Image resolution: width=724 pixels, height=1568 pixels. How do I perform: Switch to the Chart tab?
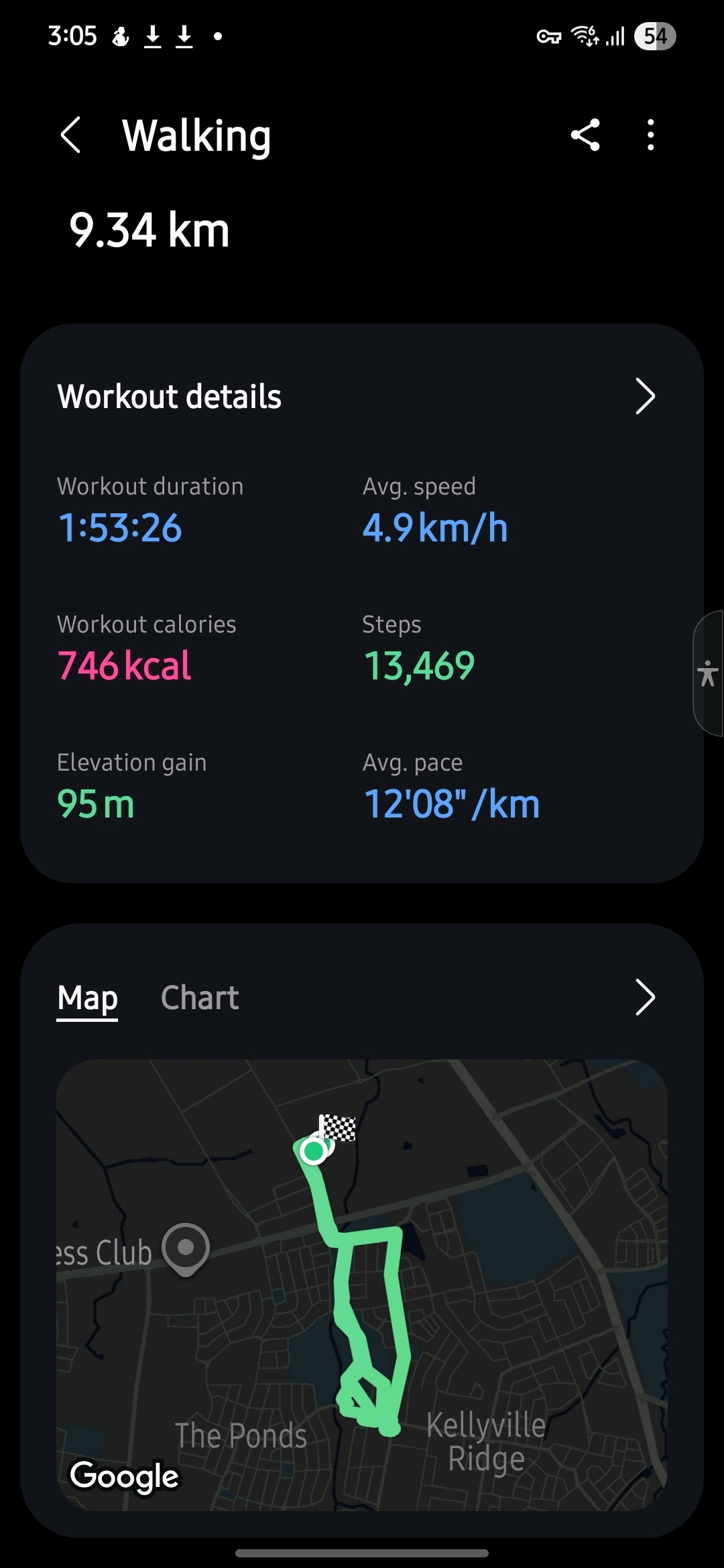click(x=200, y=998)
